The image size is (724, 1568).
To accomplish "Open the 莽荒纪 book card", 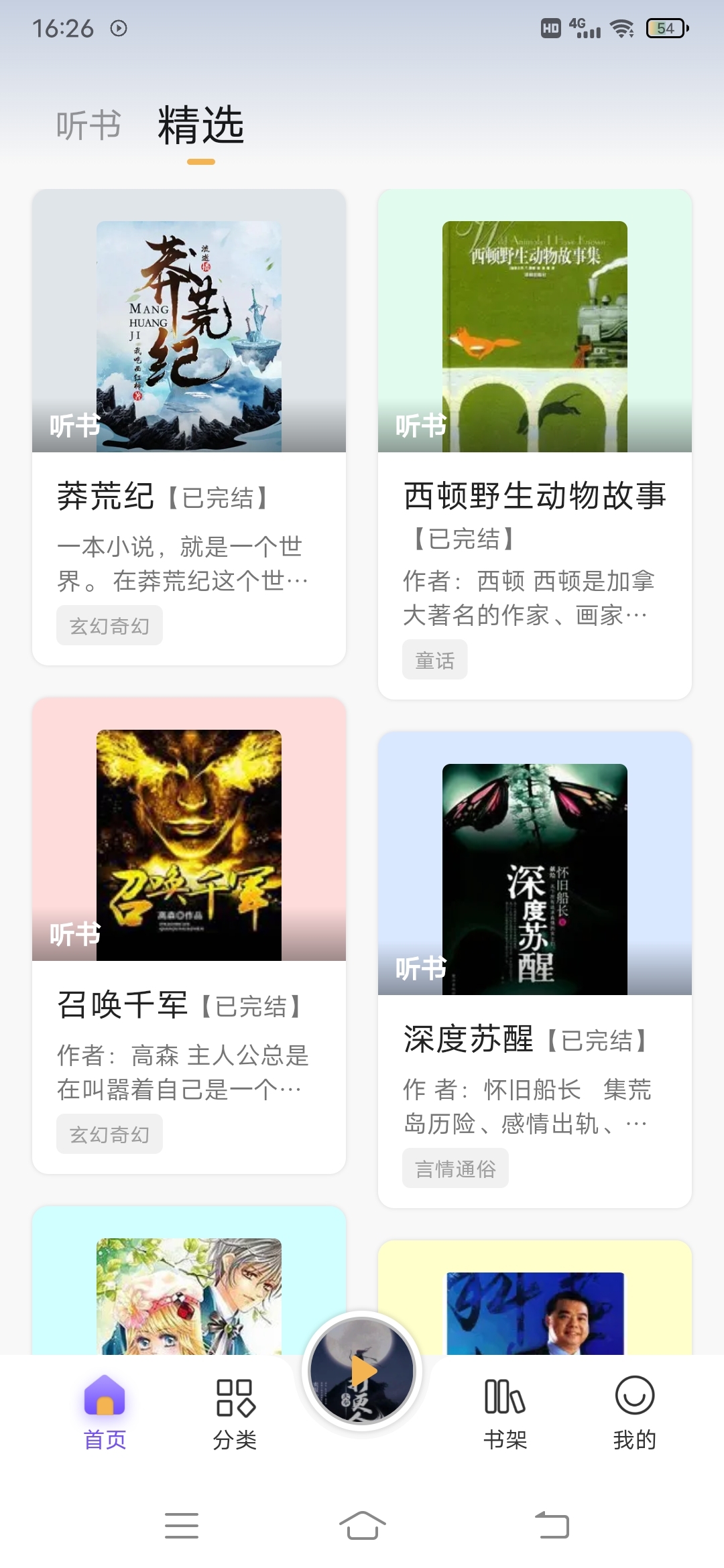I will click(189, 427).
